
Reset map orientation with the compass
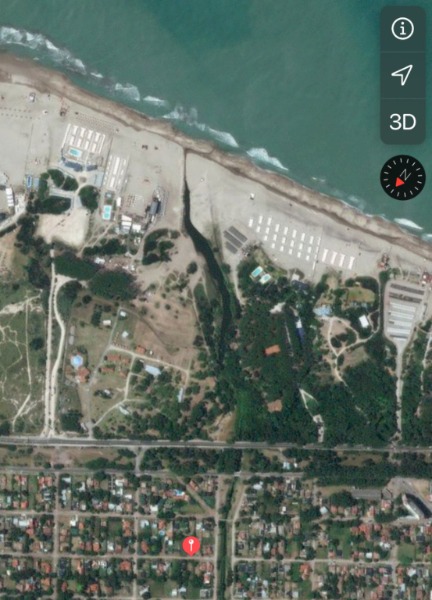point(403,178)
